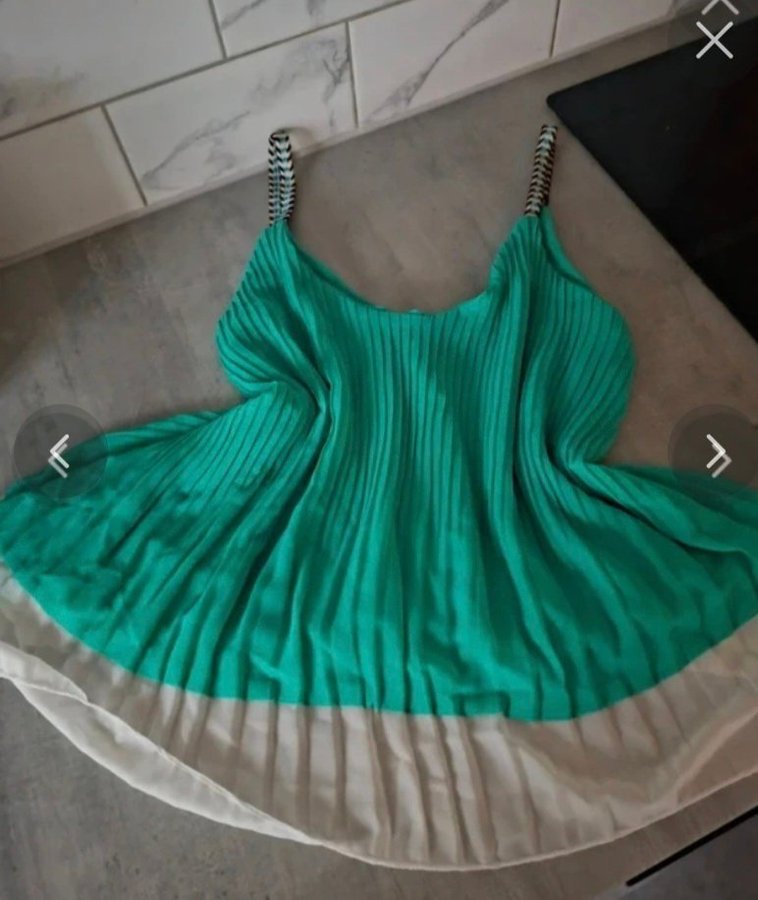Go to the previous photo
Screen dimensions: 758x900
click(x=59, y=454)
